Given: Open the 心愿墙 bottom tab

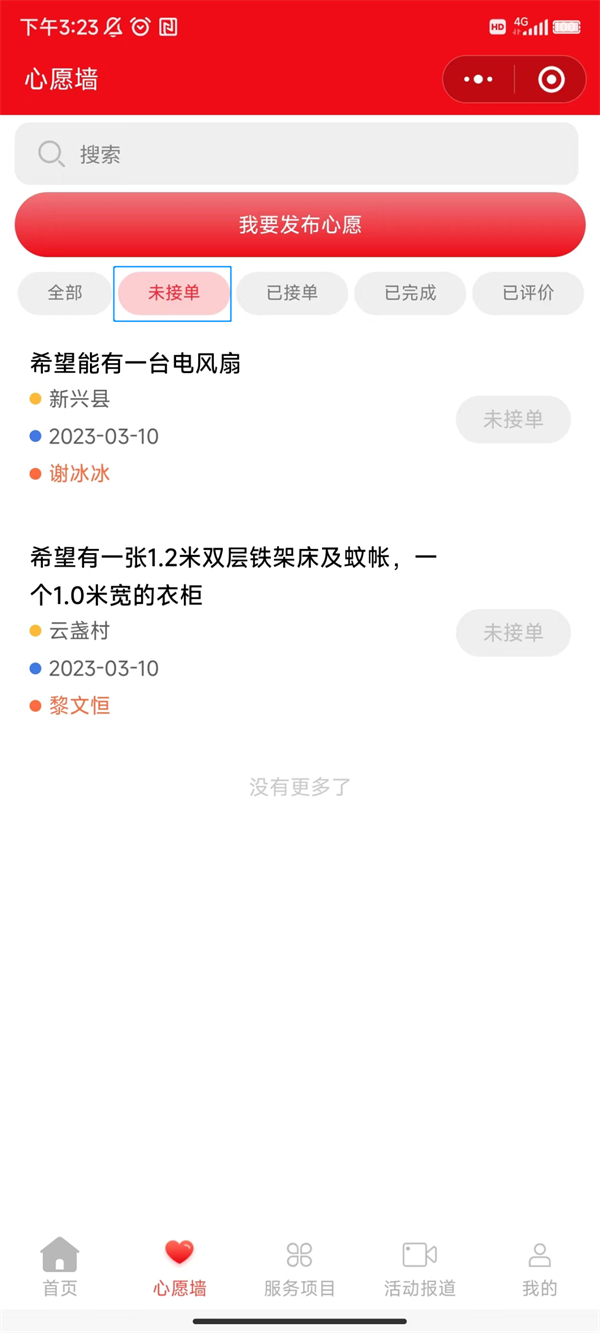Looking at the screenshot, I should tap(180, 1268).
